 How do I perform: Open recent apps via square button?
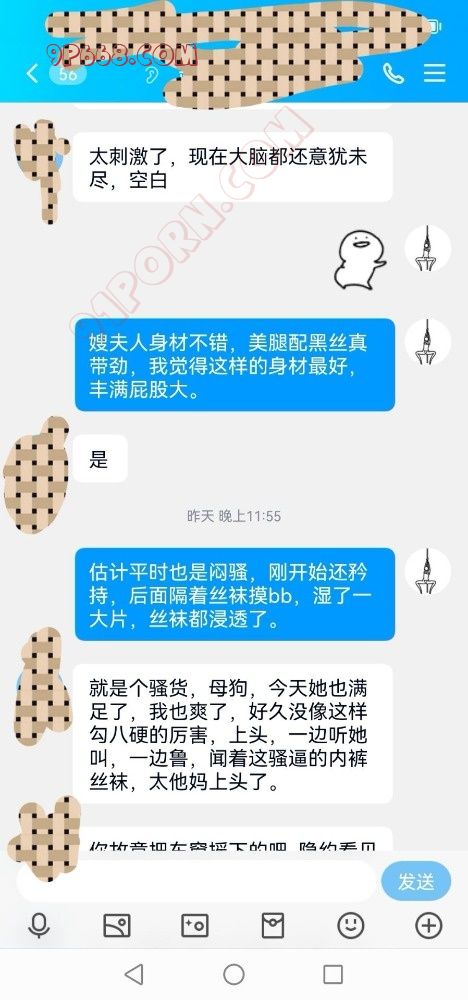(x=333, y=974)
